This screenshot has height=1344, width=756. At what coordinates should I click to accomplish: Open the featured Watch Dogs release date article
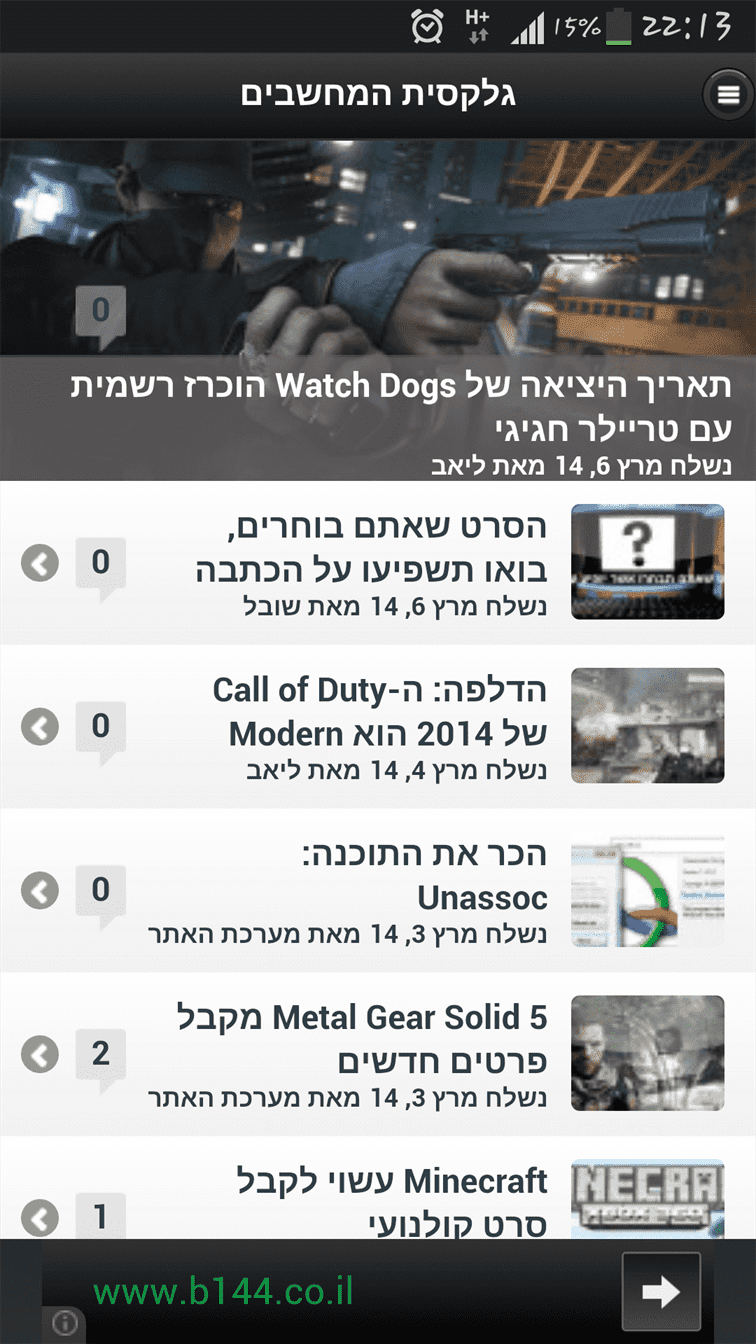tap(378, 310)
